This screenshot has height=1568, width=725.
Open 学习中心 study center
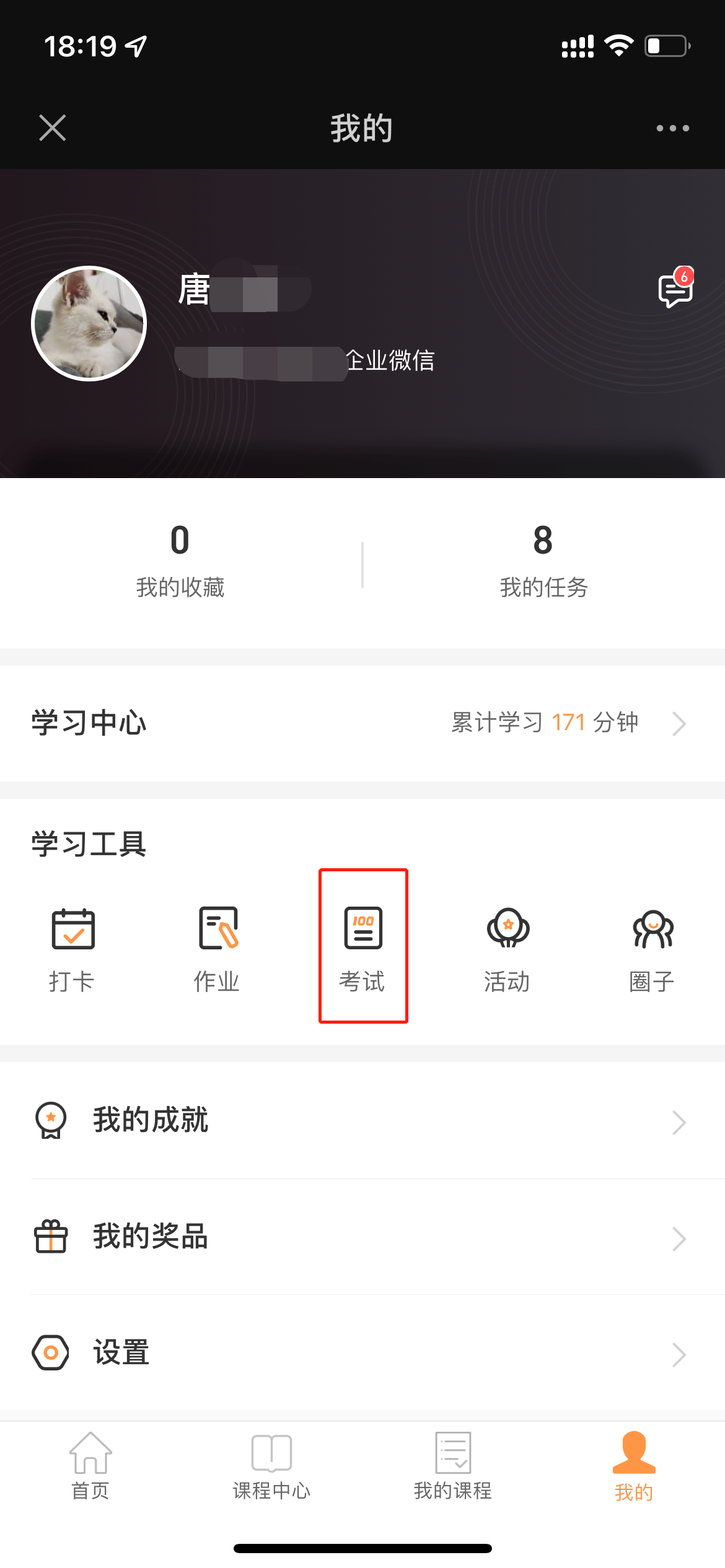click(x=362, y=723)
